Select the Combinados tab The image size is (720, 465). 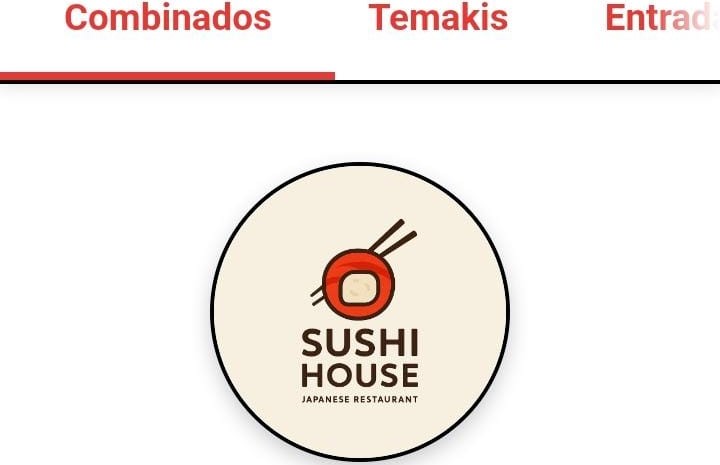(167, 18)
